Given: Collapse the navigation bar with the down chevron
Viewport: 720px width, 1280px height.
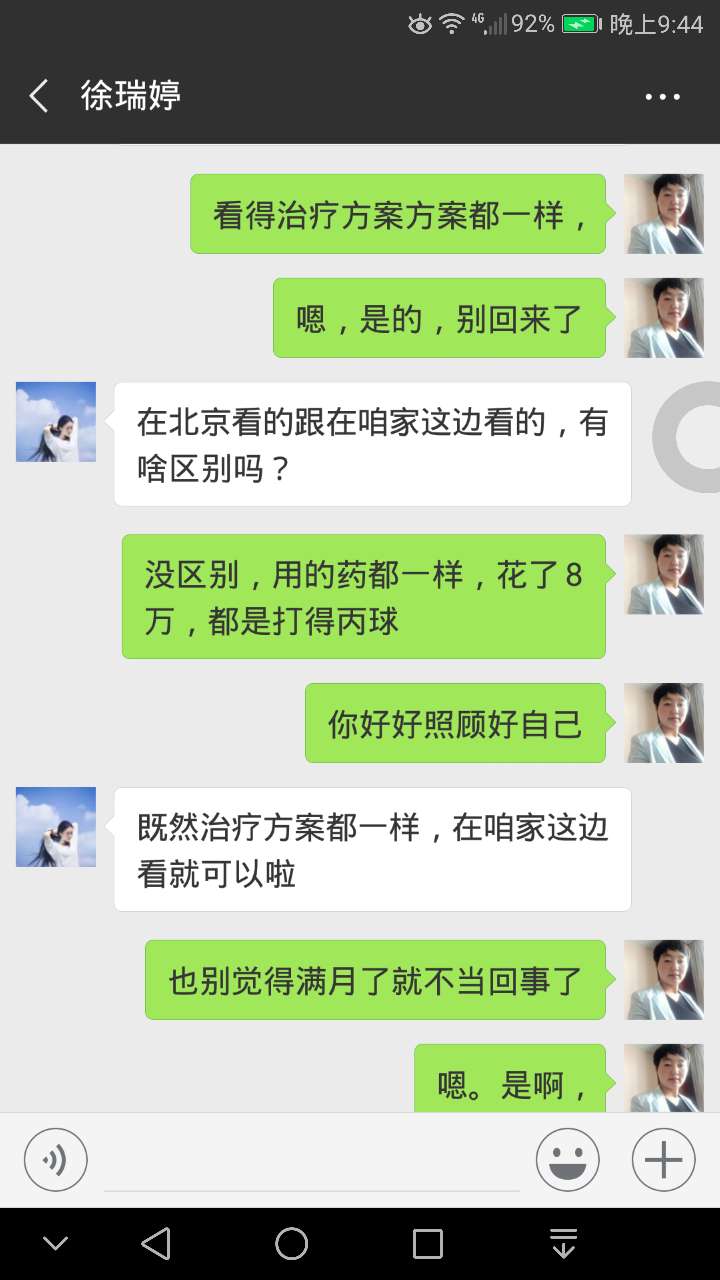Looking at the screenshot, I should tap(55, 1243).
